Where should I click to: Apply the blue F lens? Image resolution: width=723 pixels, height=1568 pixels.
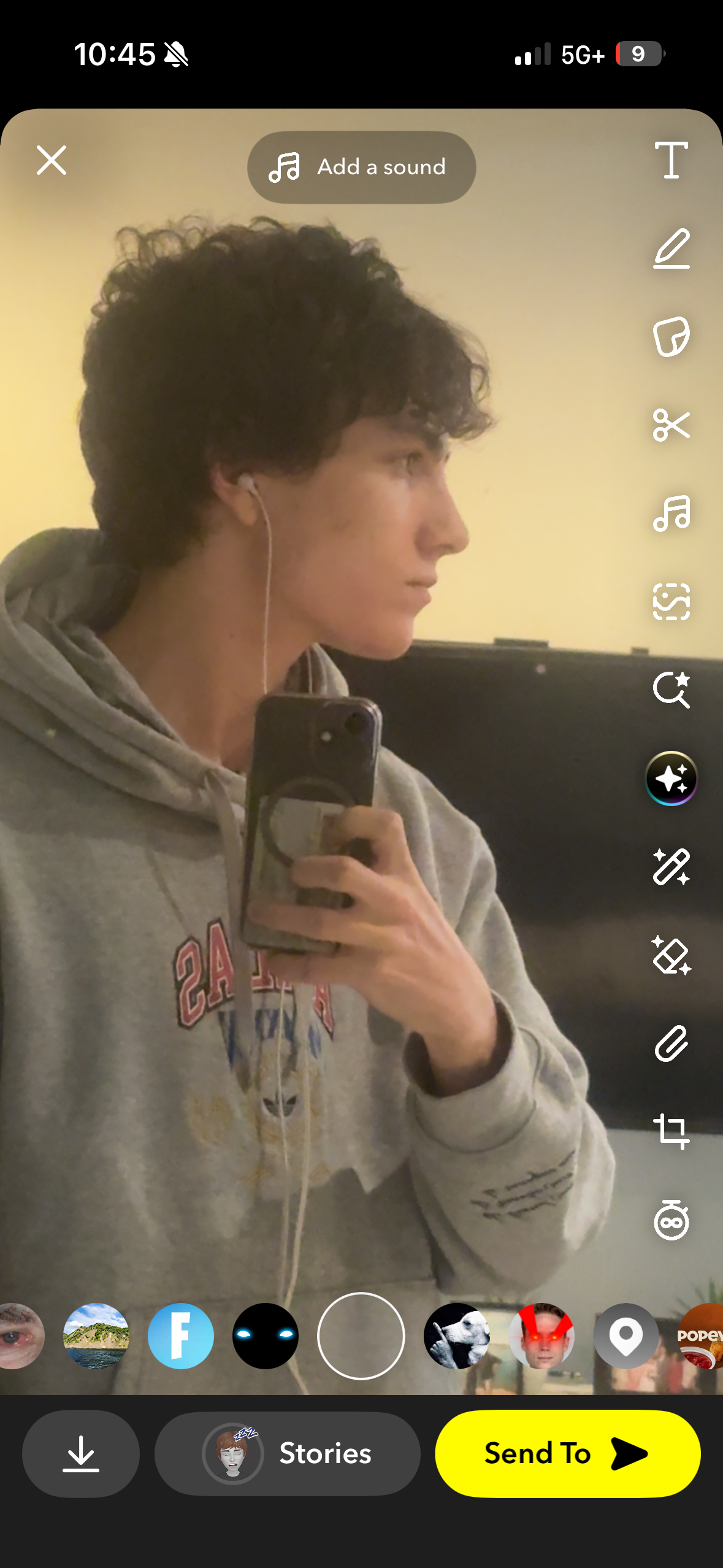click(x=181, y=1335)
